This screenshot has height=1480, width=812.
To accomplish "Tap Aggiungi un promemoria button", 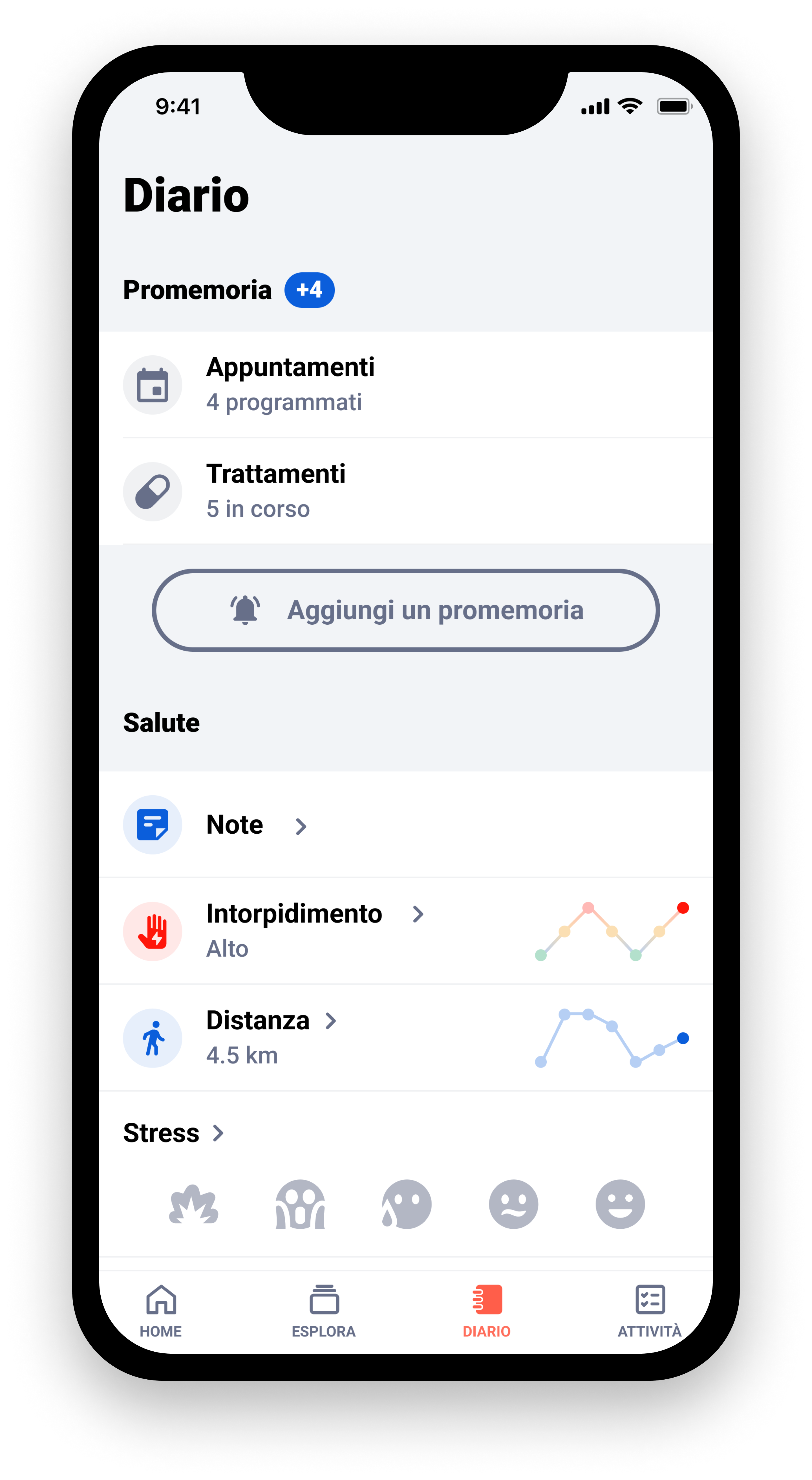I will (405, 610).
